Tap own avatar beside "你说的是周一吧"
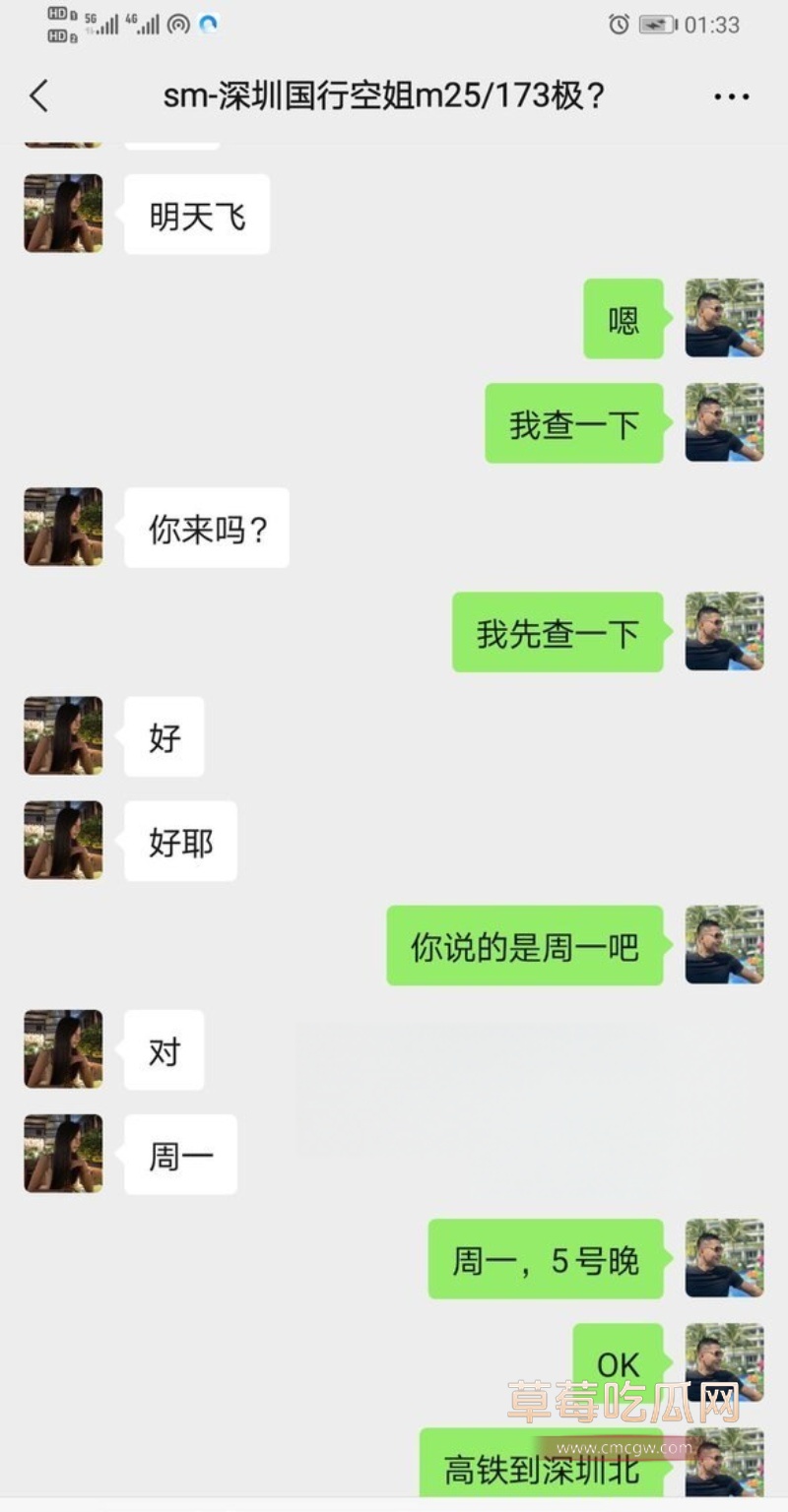 724,945
